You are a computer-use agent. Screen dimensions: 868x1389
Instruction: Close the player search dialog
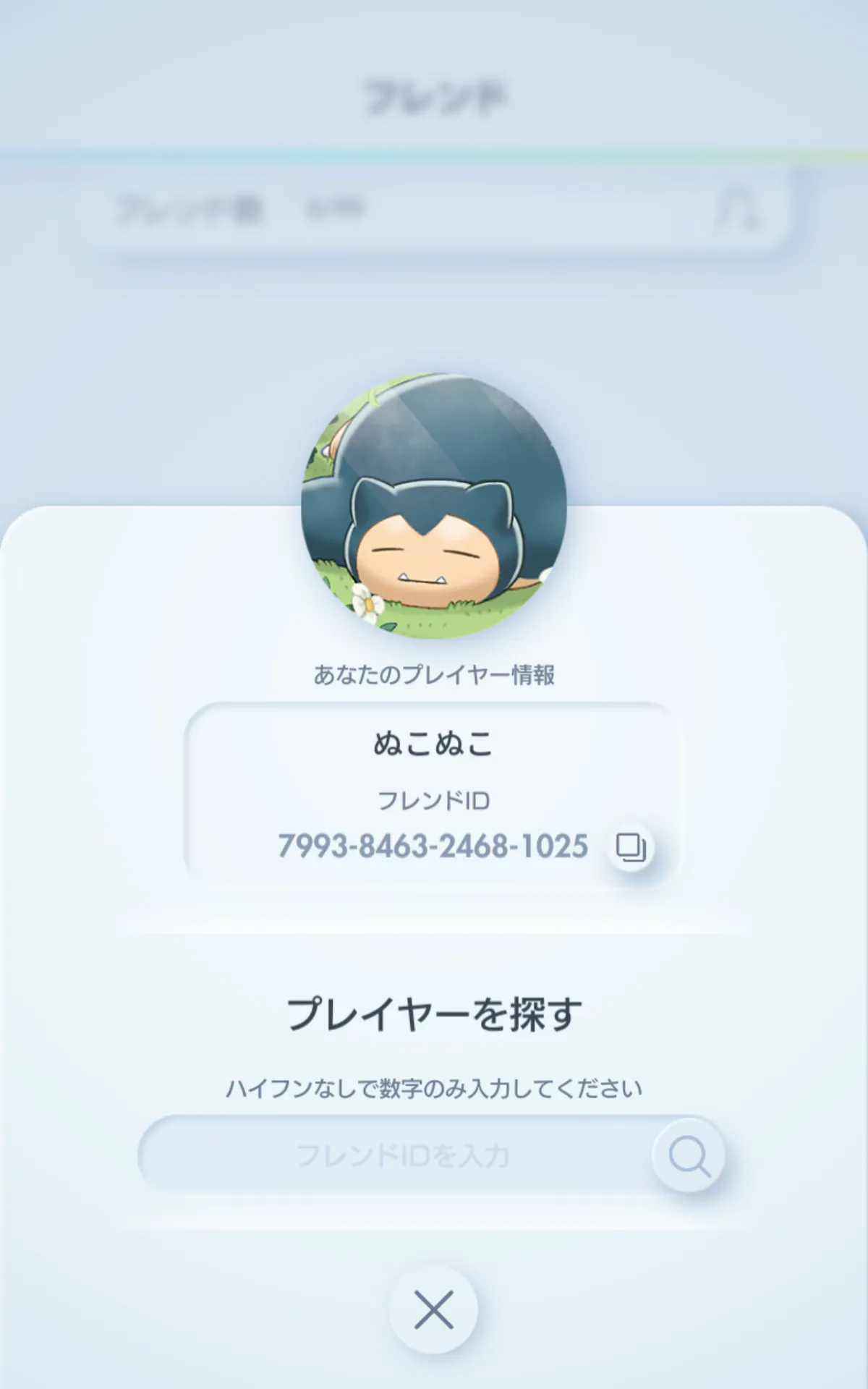(x=433, y=1309)
